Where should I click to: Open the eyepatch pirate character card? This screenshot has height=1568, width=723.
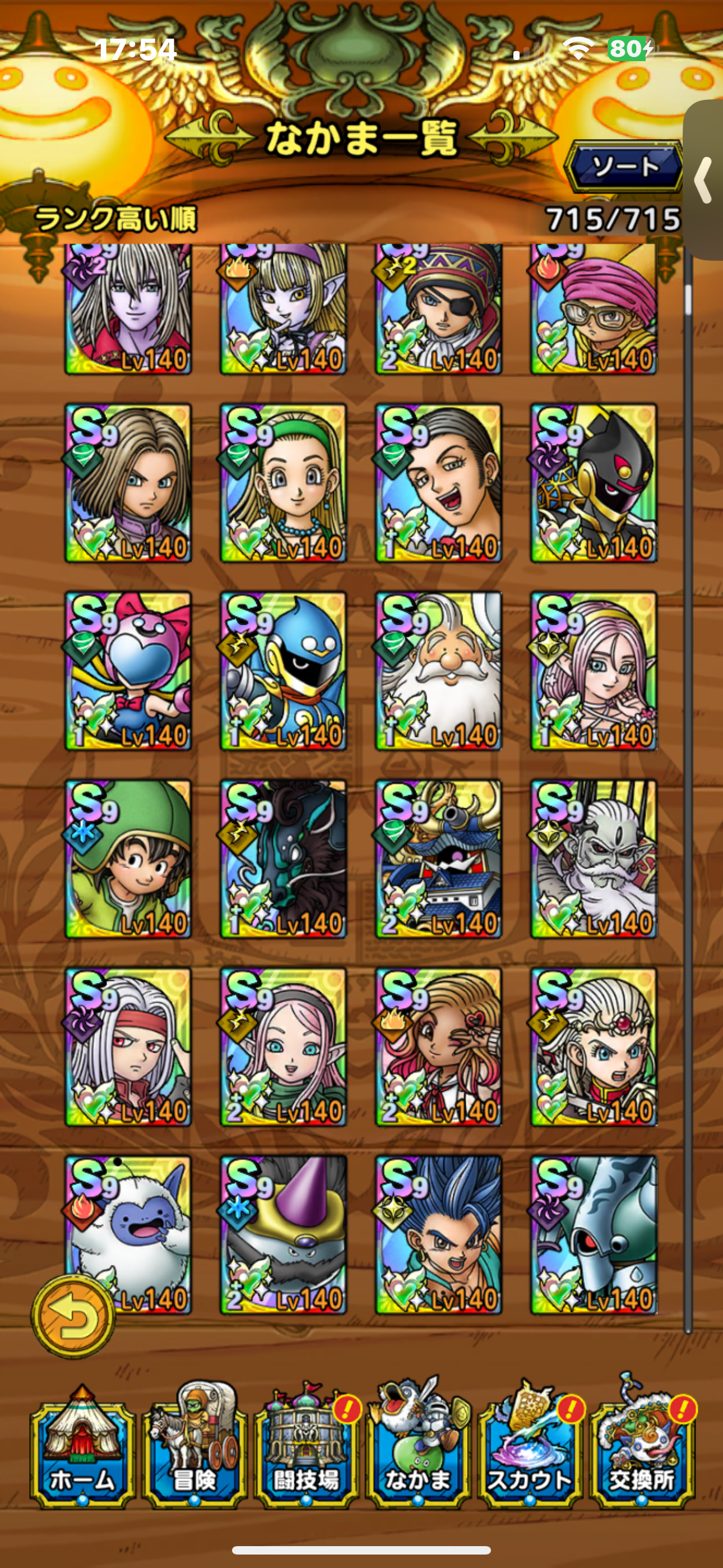(x=438, y=309)
